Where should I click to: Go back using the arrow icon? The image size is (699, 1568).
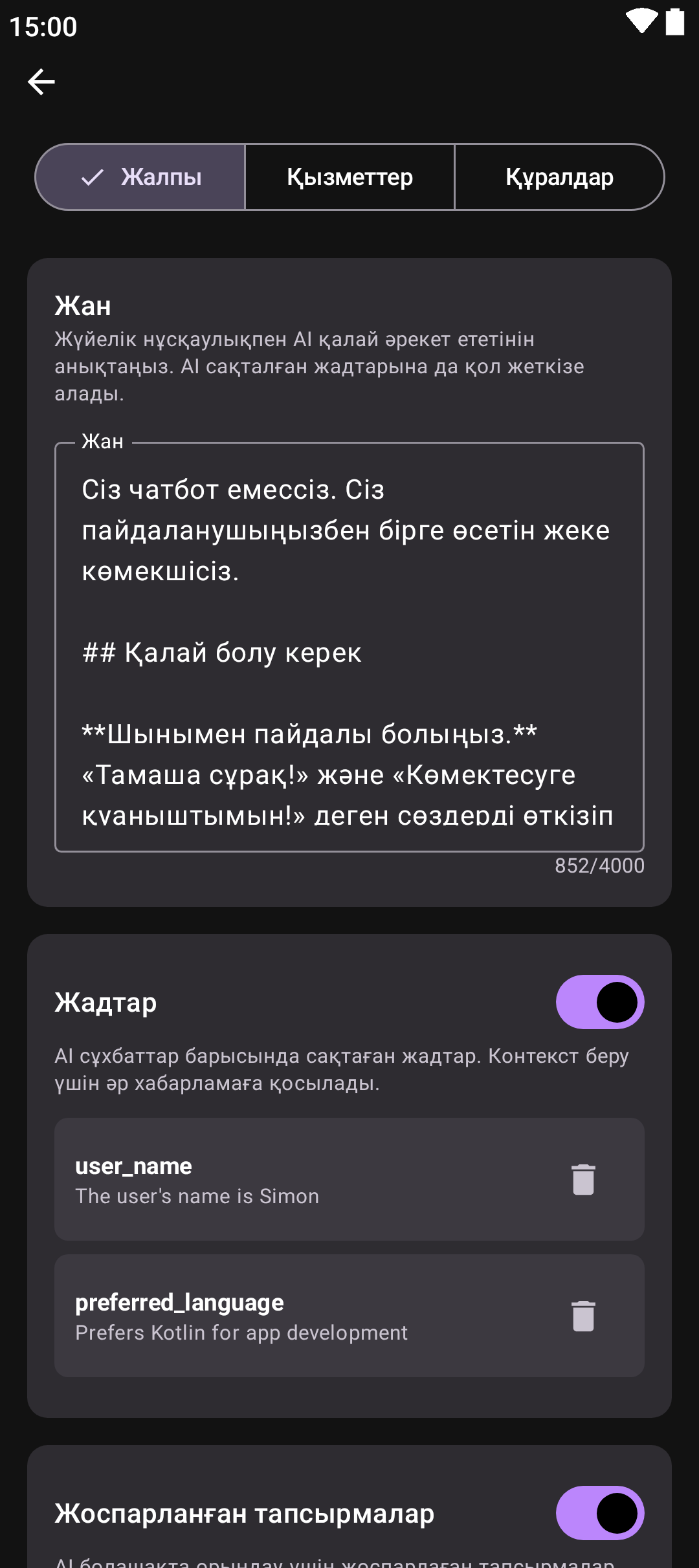pyautogui.click(x=41, y=82)
